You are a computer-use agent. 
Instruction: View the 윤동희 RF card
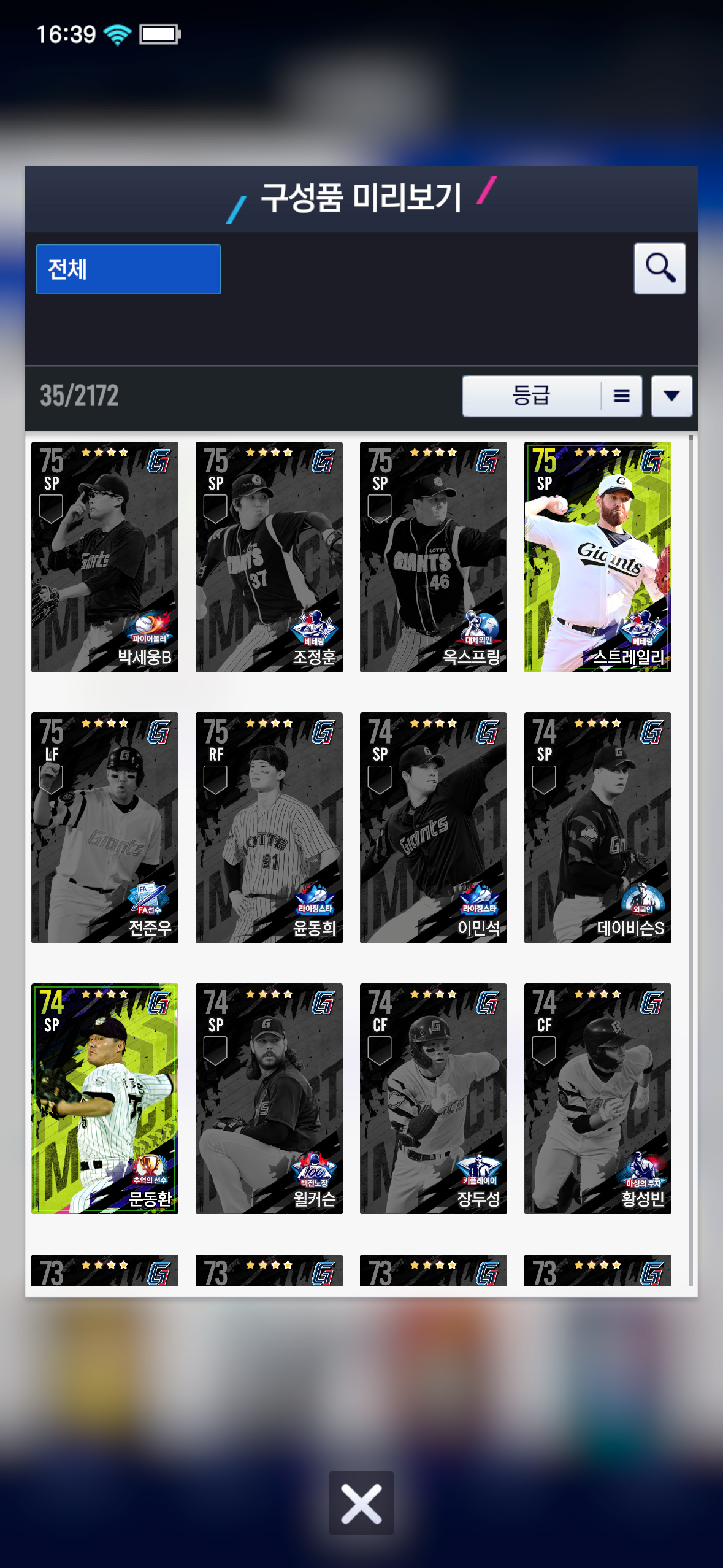(x=269, y=827)
